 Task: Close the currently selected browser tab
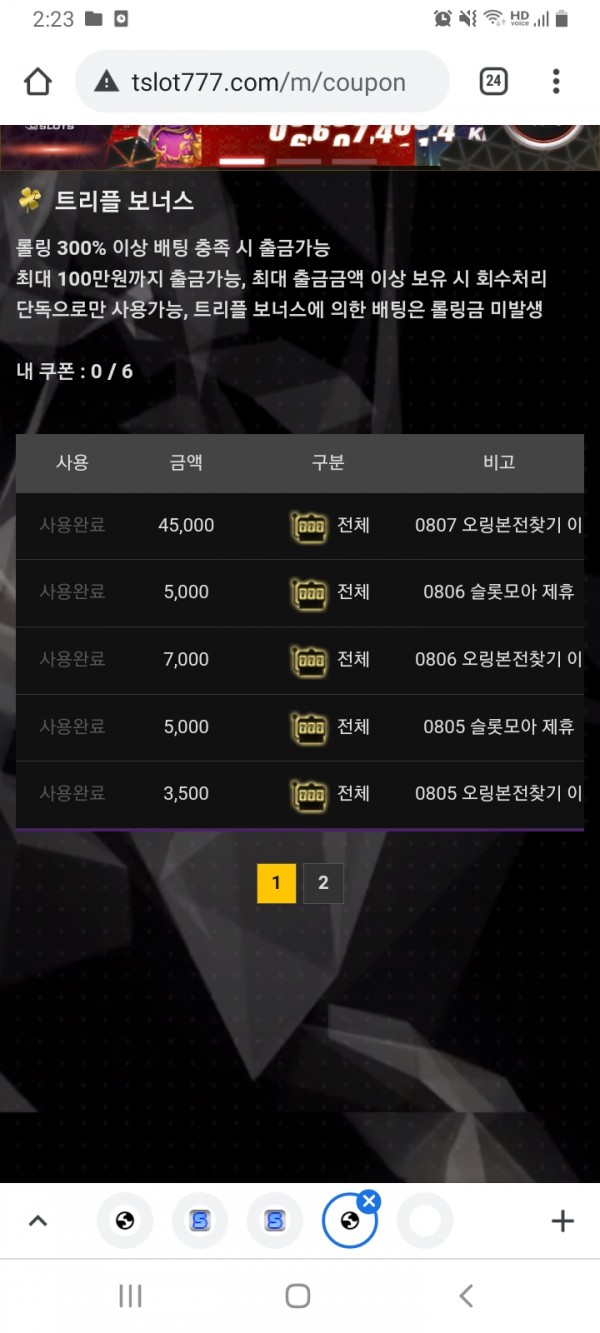(x=369, y=1201)
